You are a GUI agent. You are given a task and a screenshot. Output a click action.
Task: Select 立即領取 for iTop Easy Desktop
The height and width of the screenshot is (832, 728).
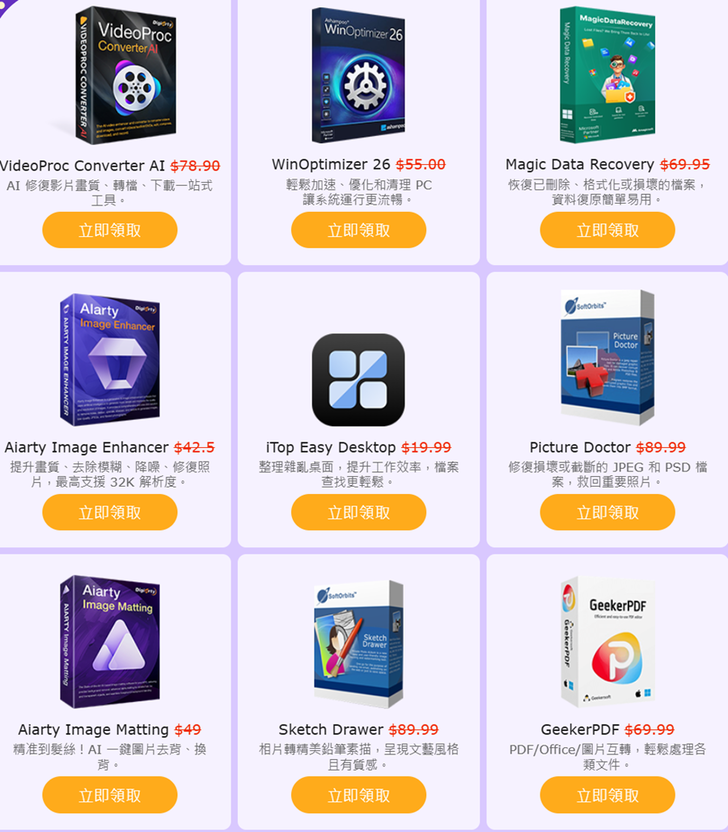[x=358, y=513]
